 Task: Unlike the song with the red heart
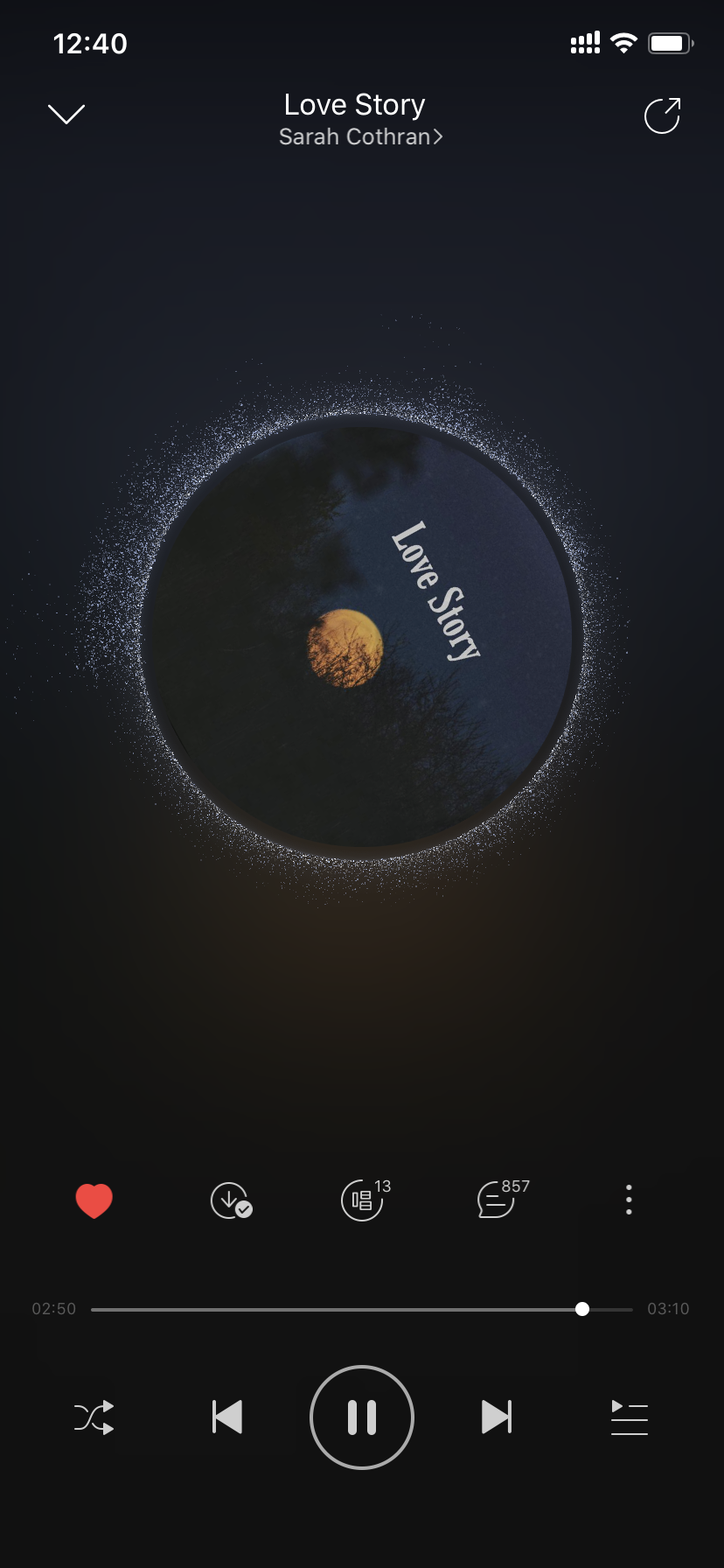tap(94, 1200)
